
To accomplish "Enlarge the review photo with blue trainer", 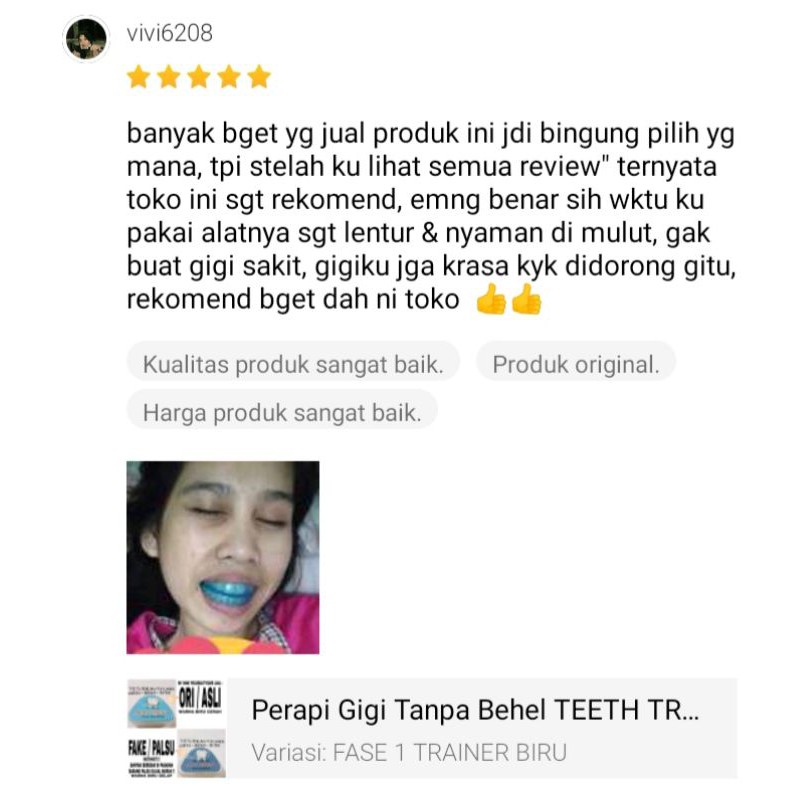I will click(222, 557).
